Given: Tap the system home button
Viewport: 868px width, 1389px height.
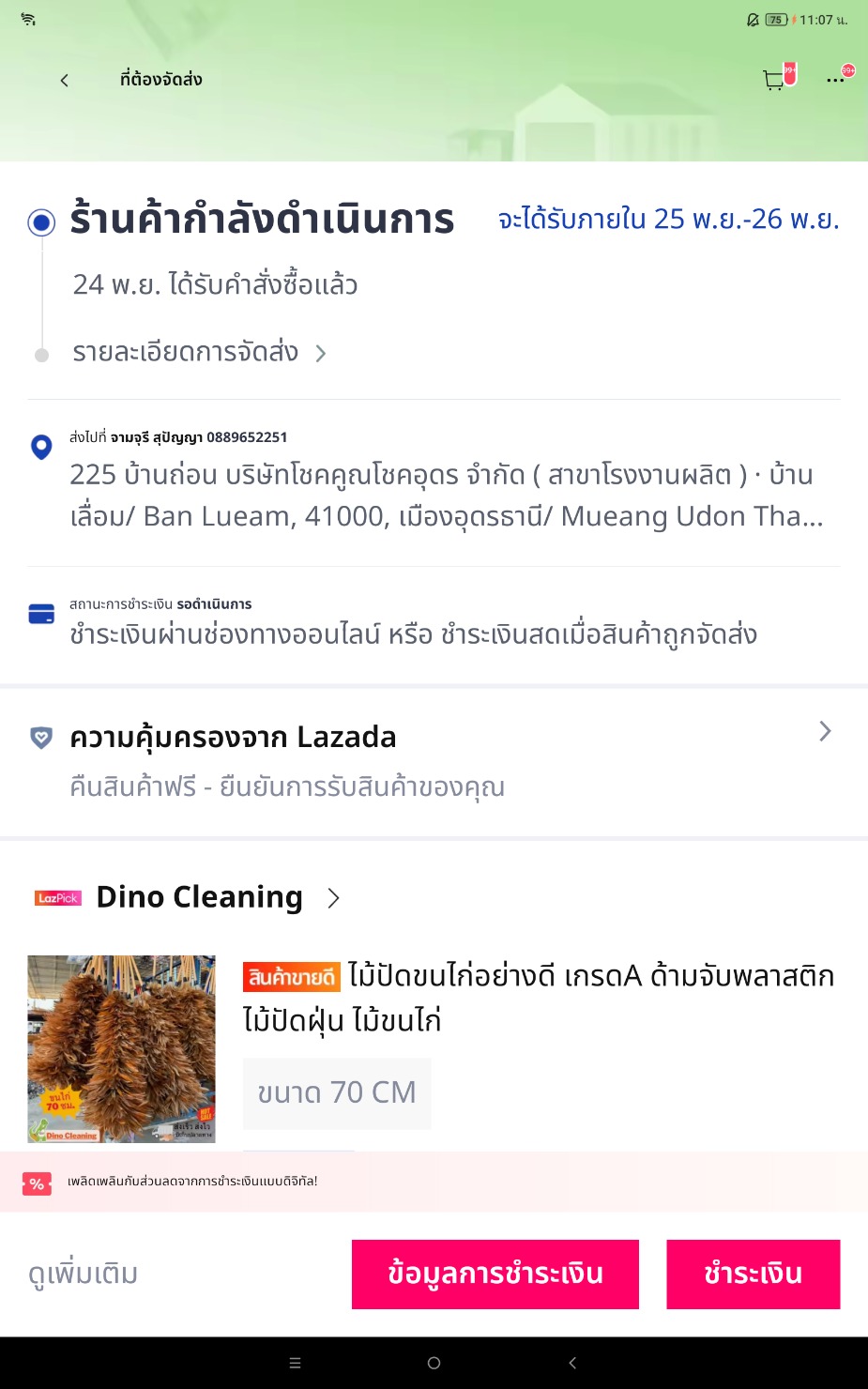Looking at the screenshot, I should coord(434,1363).
